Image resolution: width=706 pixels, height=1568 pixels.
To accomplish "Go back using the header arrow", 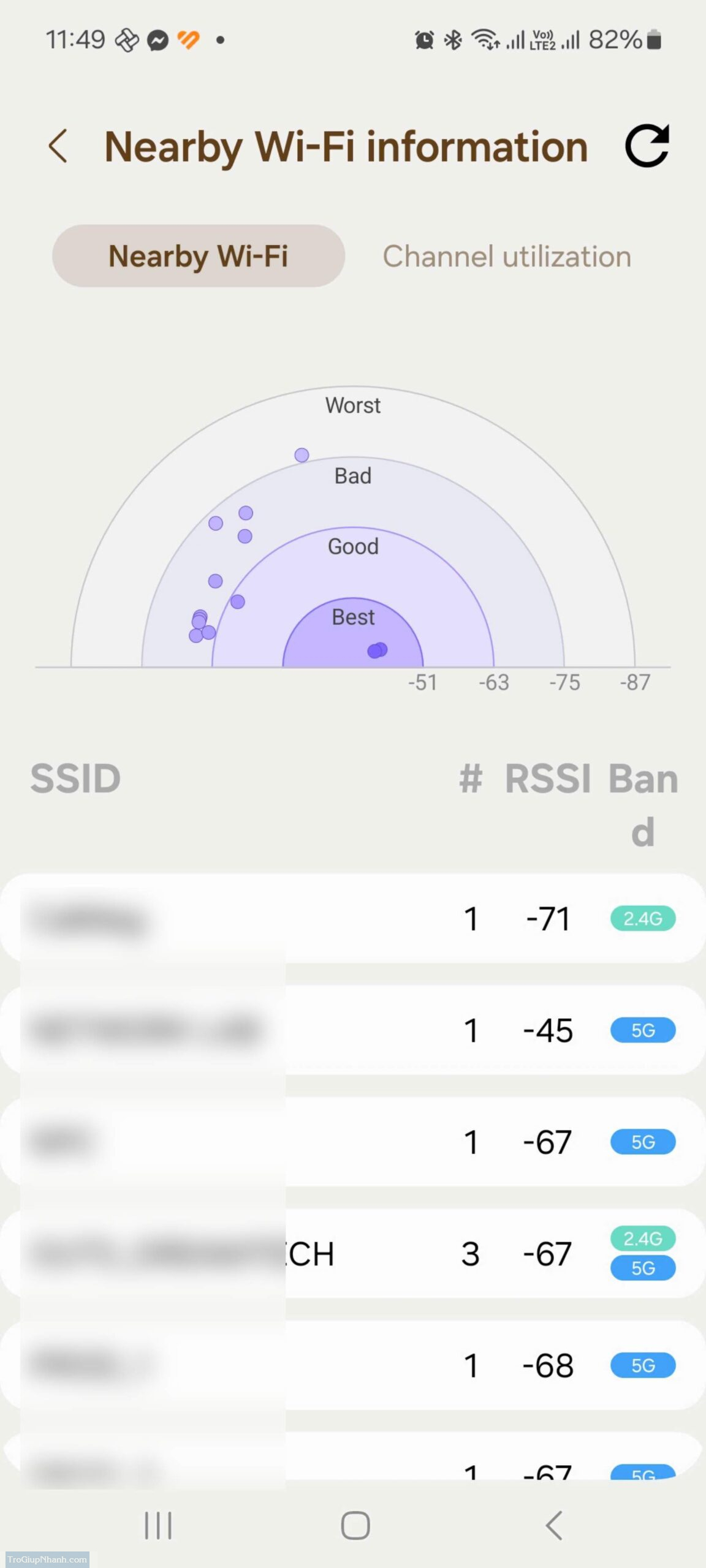I will 58,146.
